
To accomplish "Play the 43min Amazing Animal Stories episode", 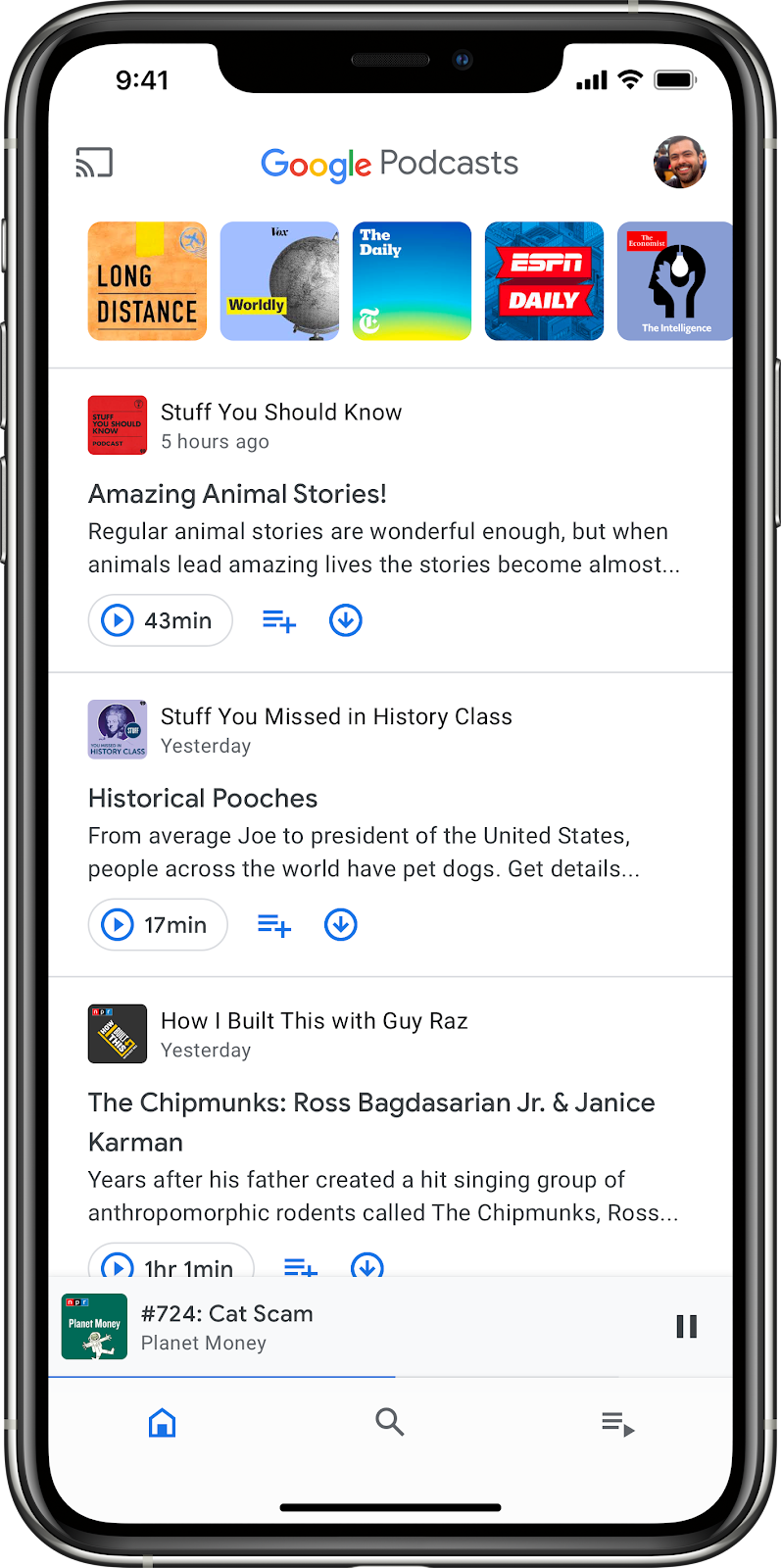I will [x=160, y=620].
